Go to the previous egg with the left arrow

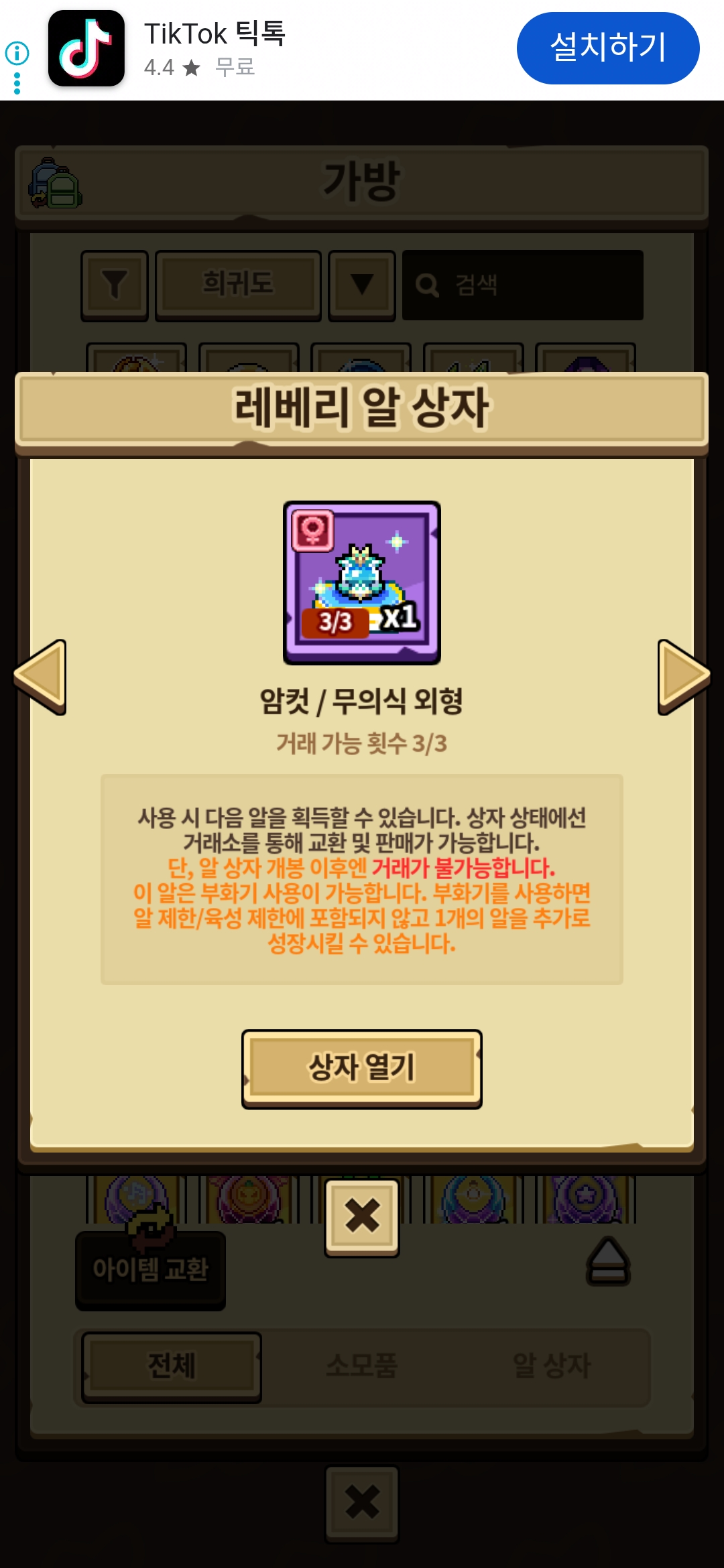(x=42, y=677)
